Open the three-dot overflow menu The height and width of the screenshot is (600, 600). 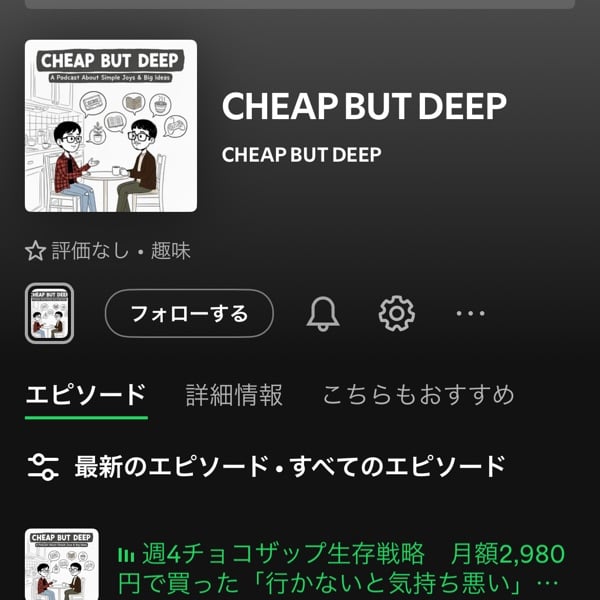pos(470,314)
